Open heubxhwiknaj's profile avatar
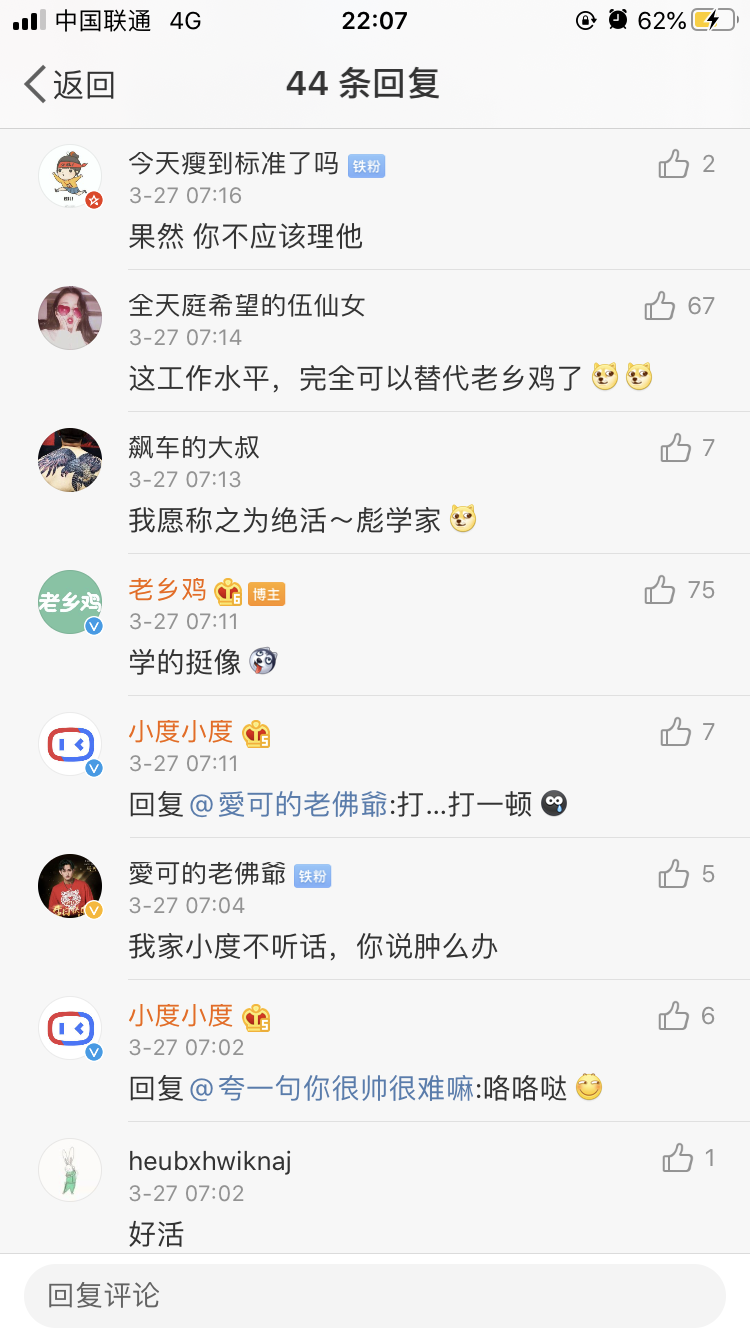 click(70, 1170)
